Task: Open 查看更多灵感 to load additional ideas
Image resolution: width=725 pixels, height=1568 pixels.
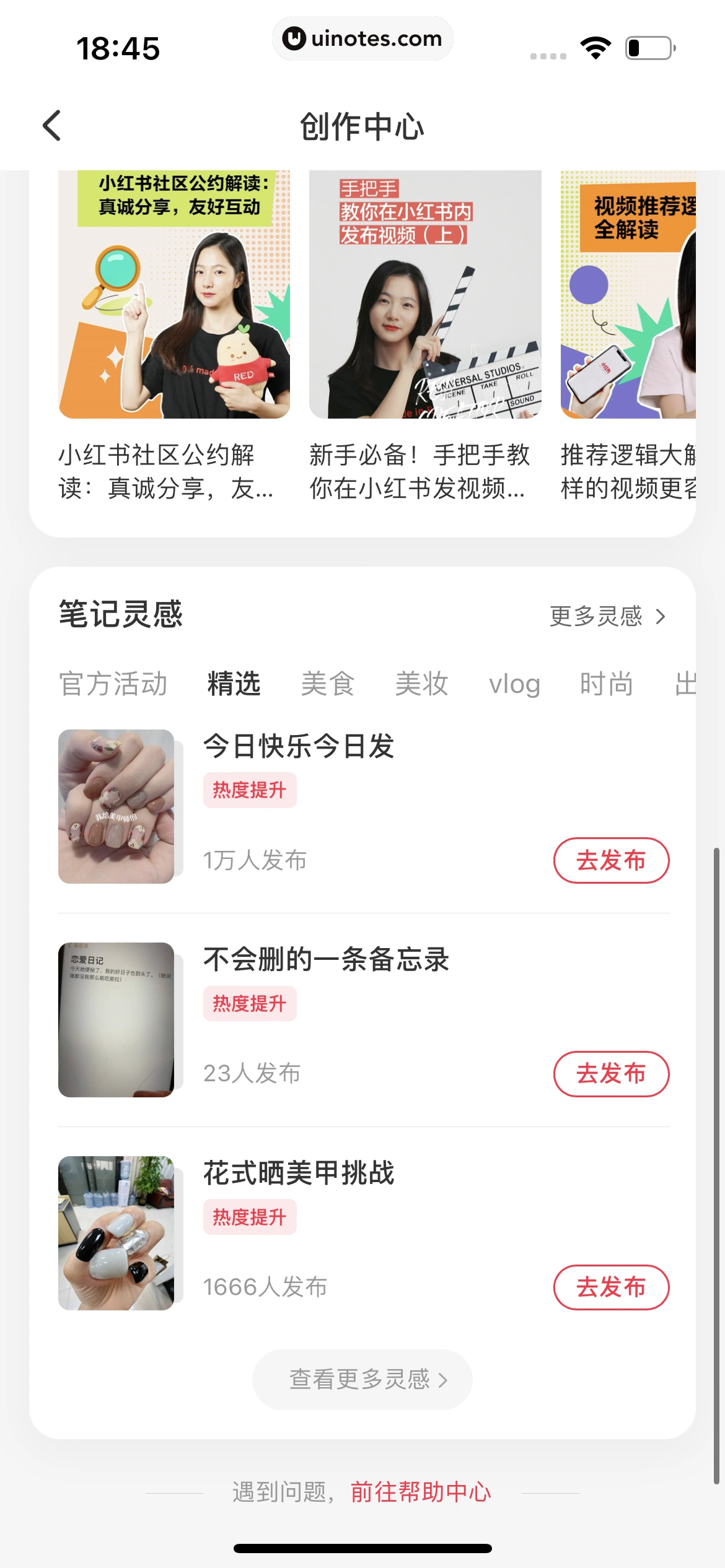Action: [x=362, y=1379]
